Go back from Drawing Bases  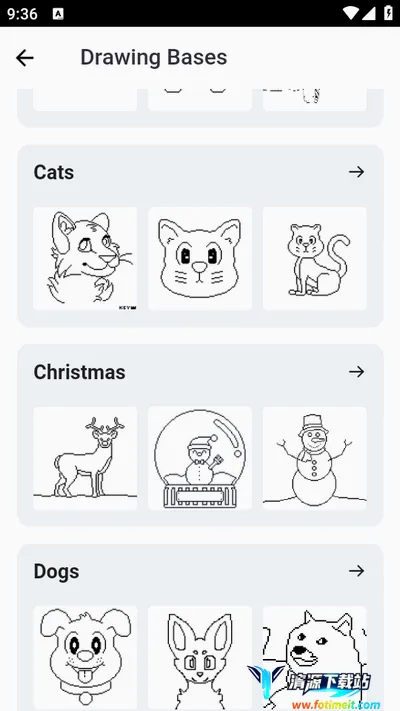click(x=24, y=58)
